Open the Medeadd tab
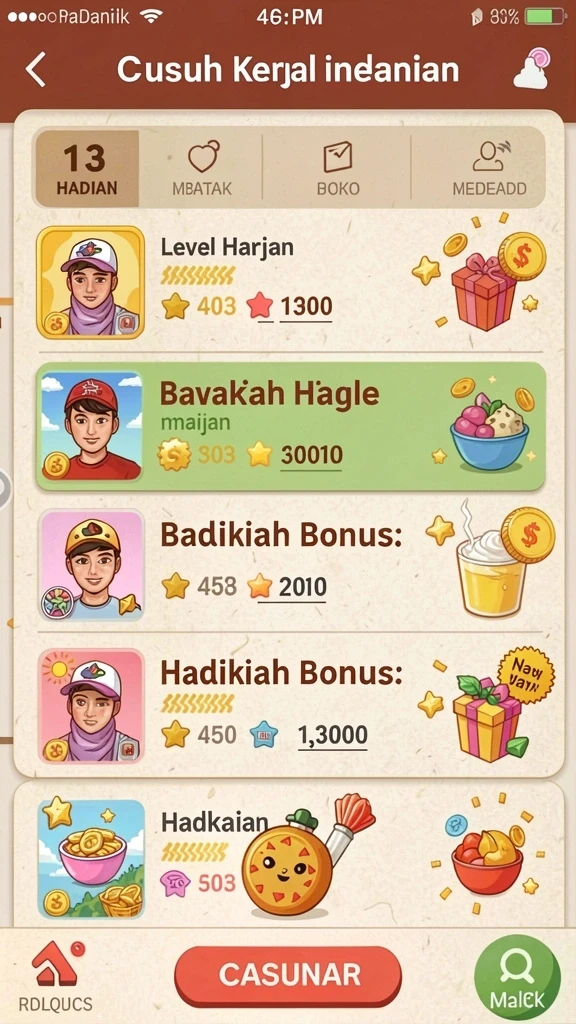 tap(488, 168)
